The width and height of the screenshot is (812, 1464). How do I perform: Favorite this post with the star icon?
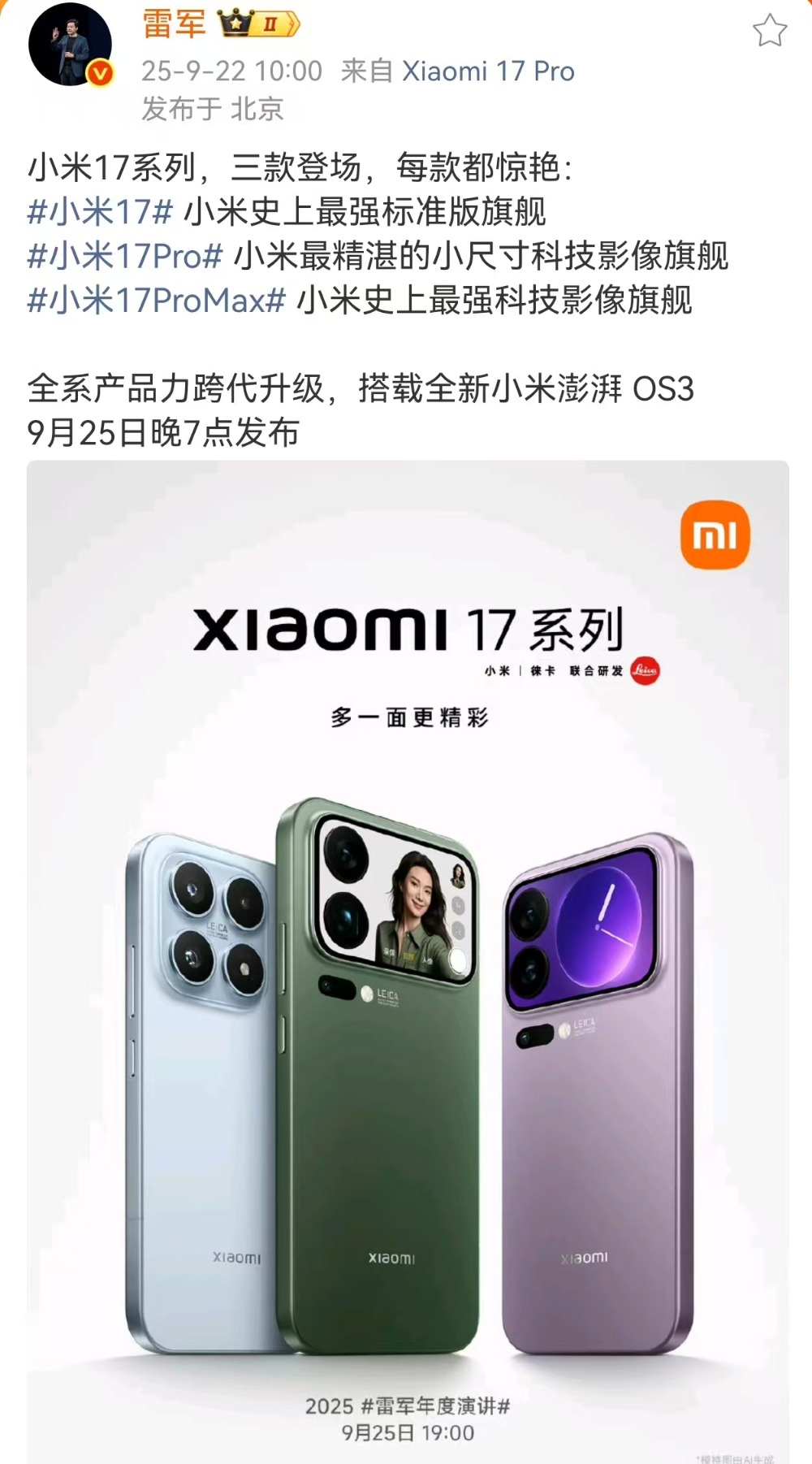[x=769, y=32]
